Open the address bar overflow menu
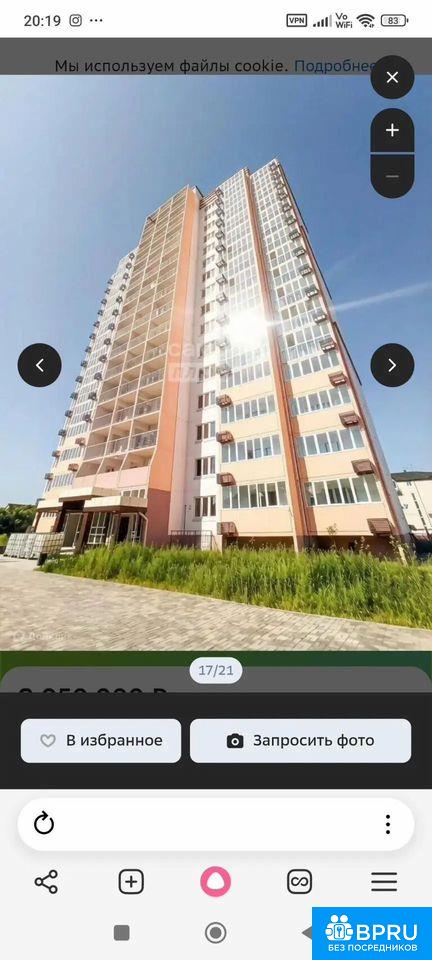Screen dimensions: 432x960 tap(387, 824)
